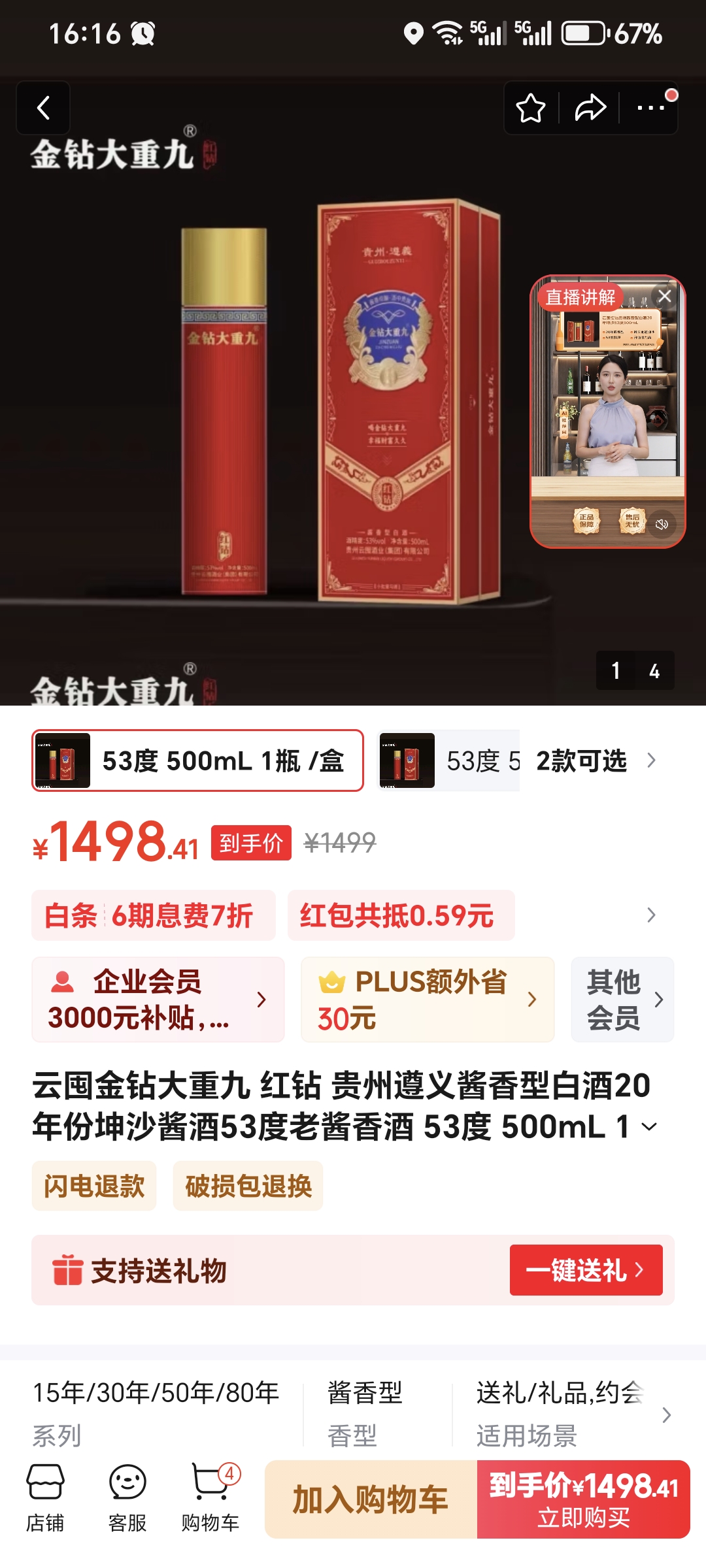
Task: Open the 直播讲解 live stream preview
Action: tap(607, 405)
